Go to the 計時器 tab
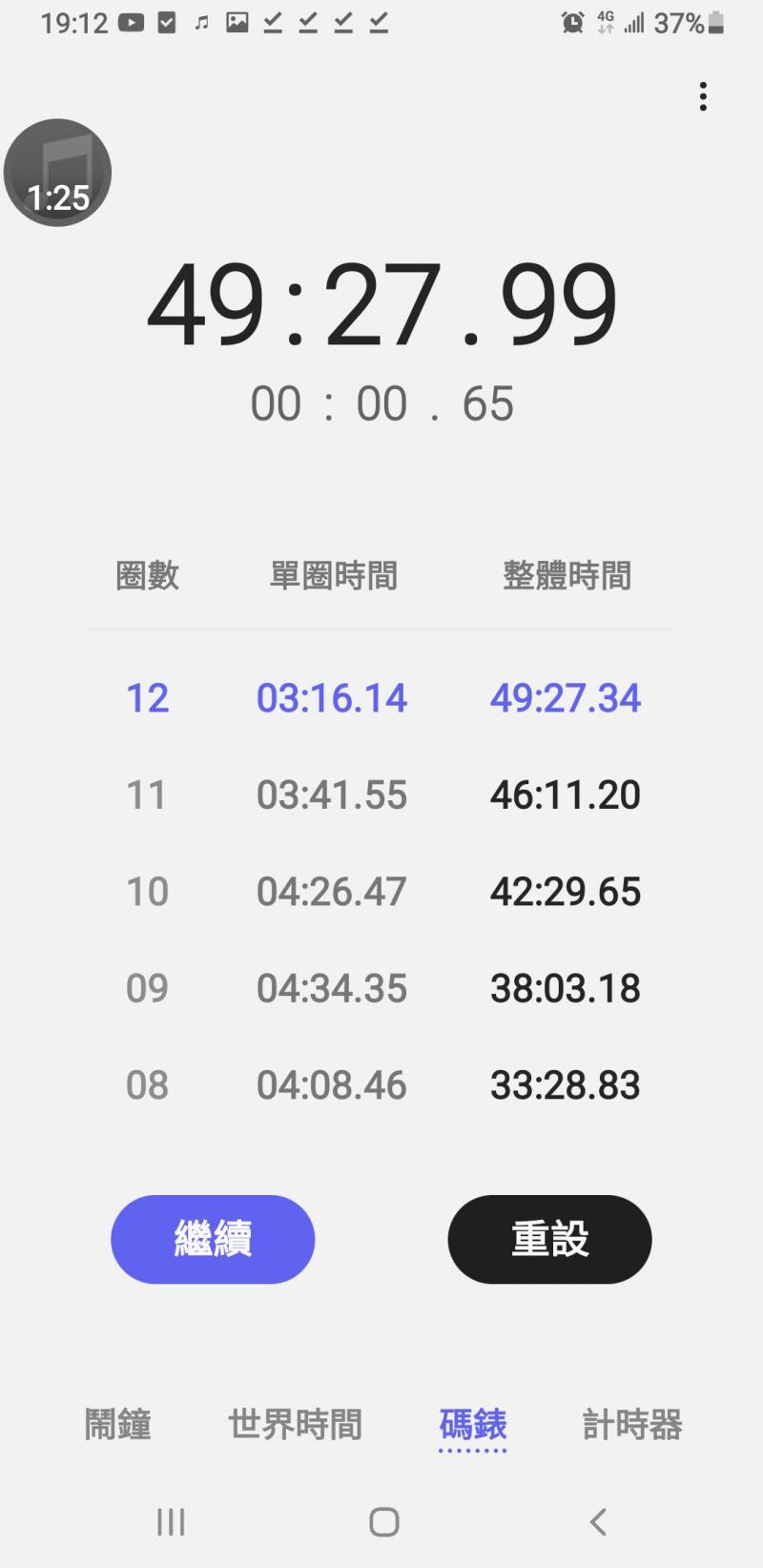 [x=632, y=1424]
